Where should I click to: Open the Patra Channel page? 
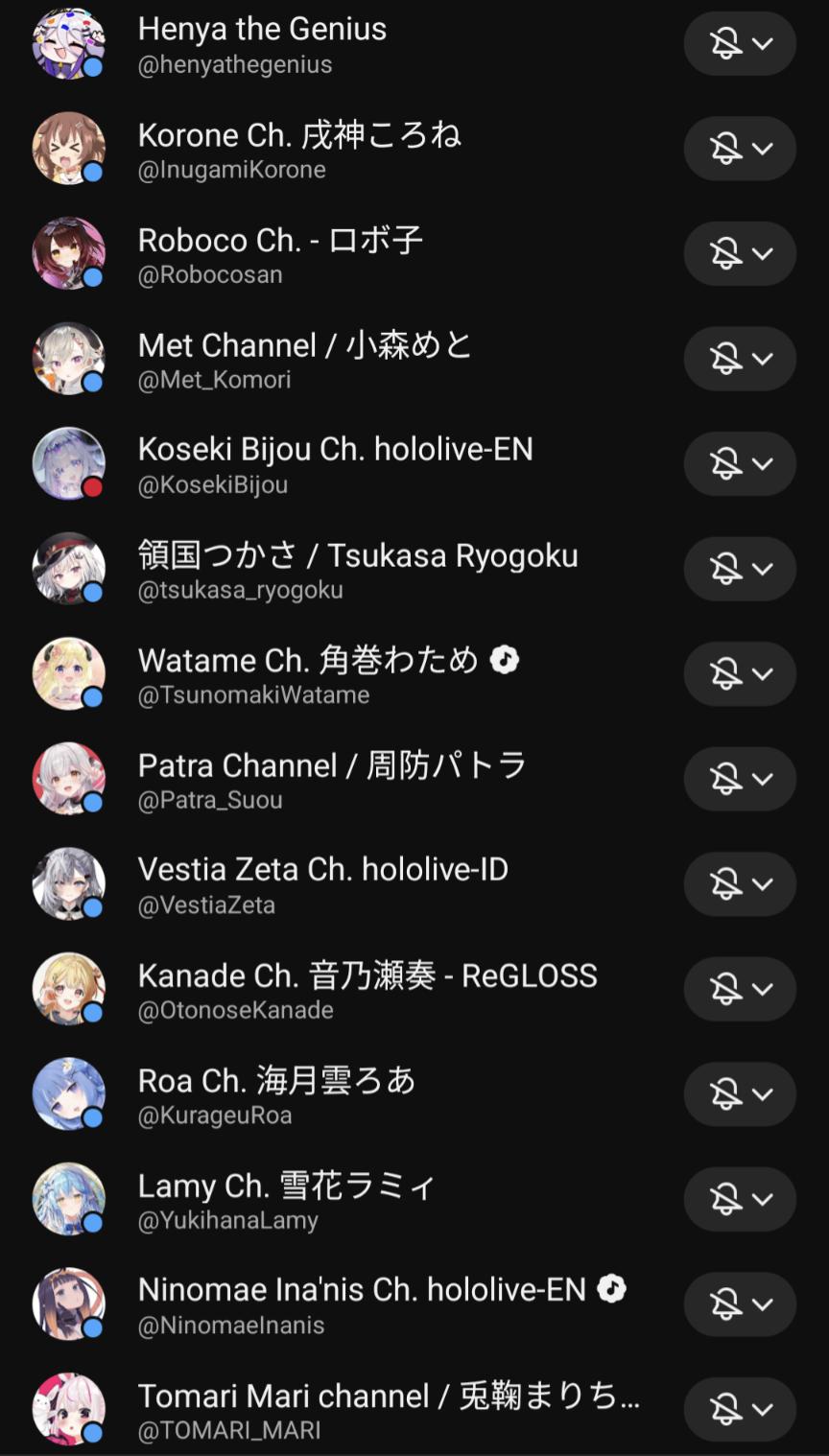(332, 779)
